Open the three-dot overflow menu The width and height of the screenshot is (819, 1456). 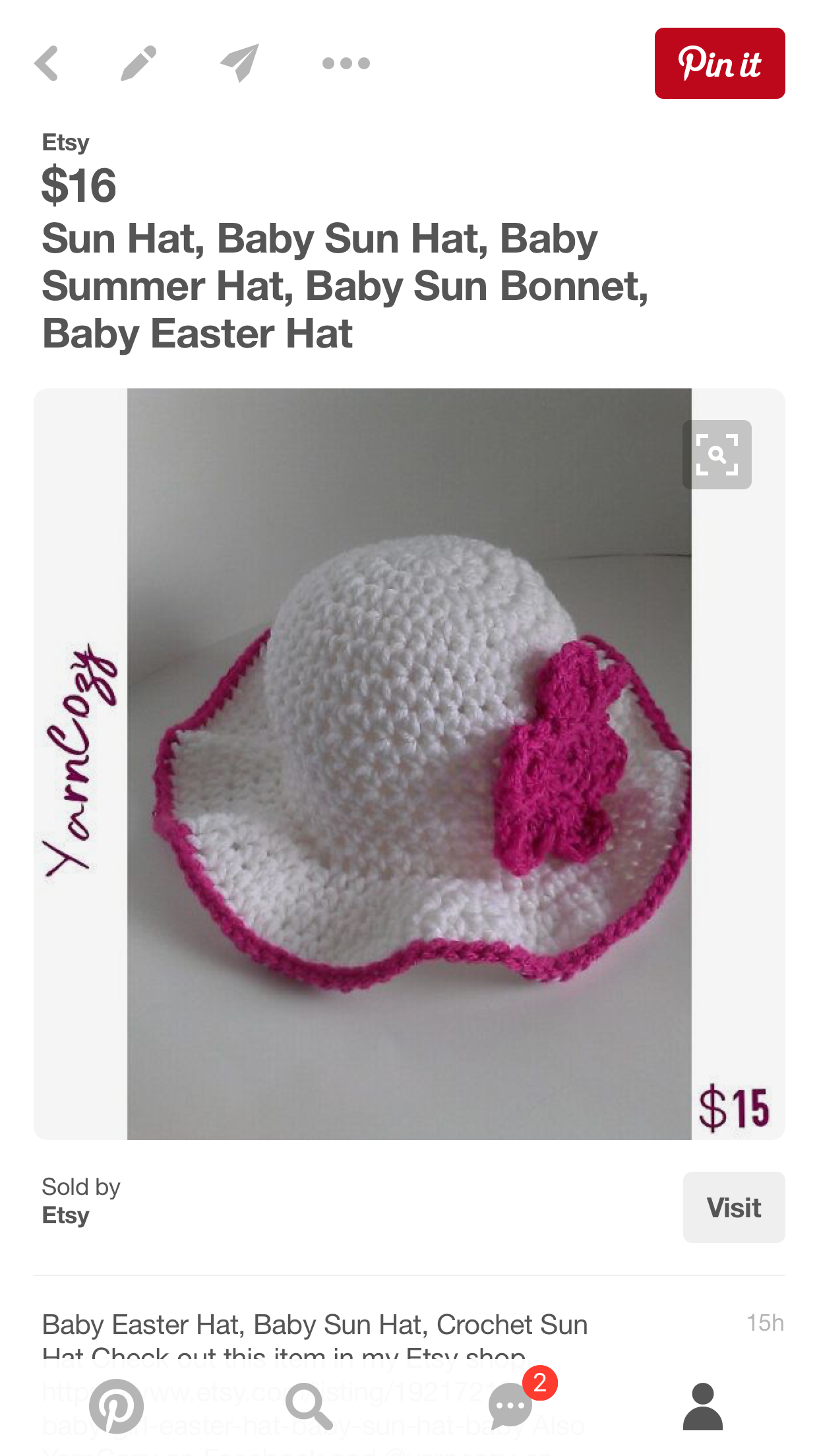coord(346,63)
